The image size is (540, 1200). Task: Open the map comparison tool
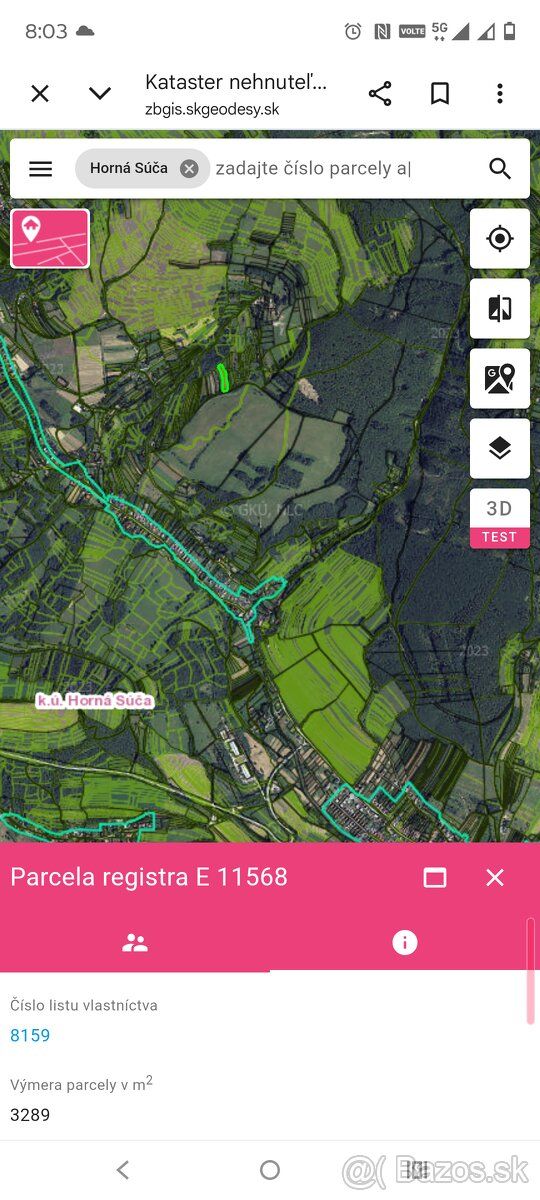tap(500, 308)
